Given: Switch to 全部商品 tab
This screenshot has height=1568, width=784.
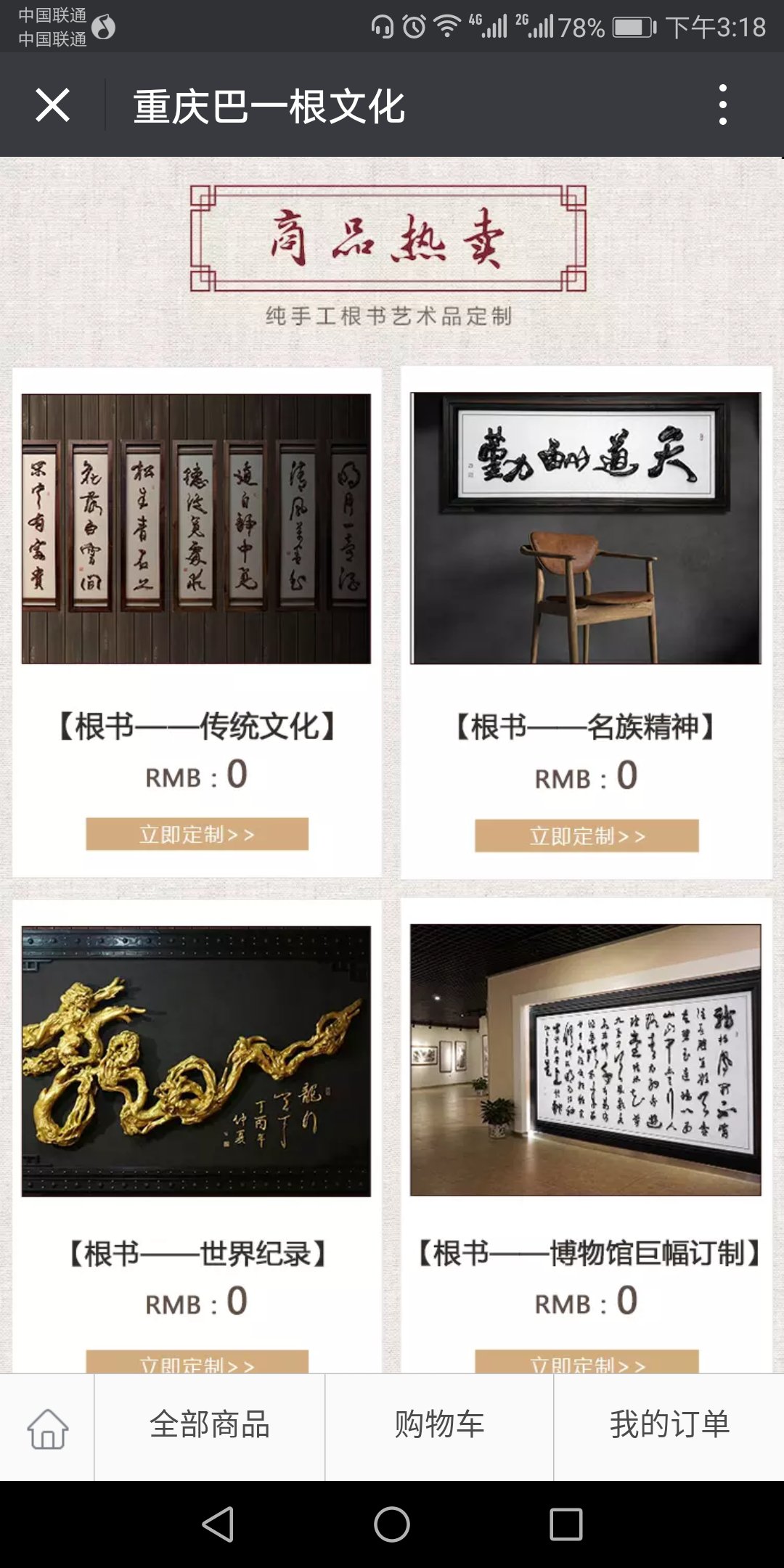Looking at the screenshot, I should click(x=209, y=1425).
